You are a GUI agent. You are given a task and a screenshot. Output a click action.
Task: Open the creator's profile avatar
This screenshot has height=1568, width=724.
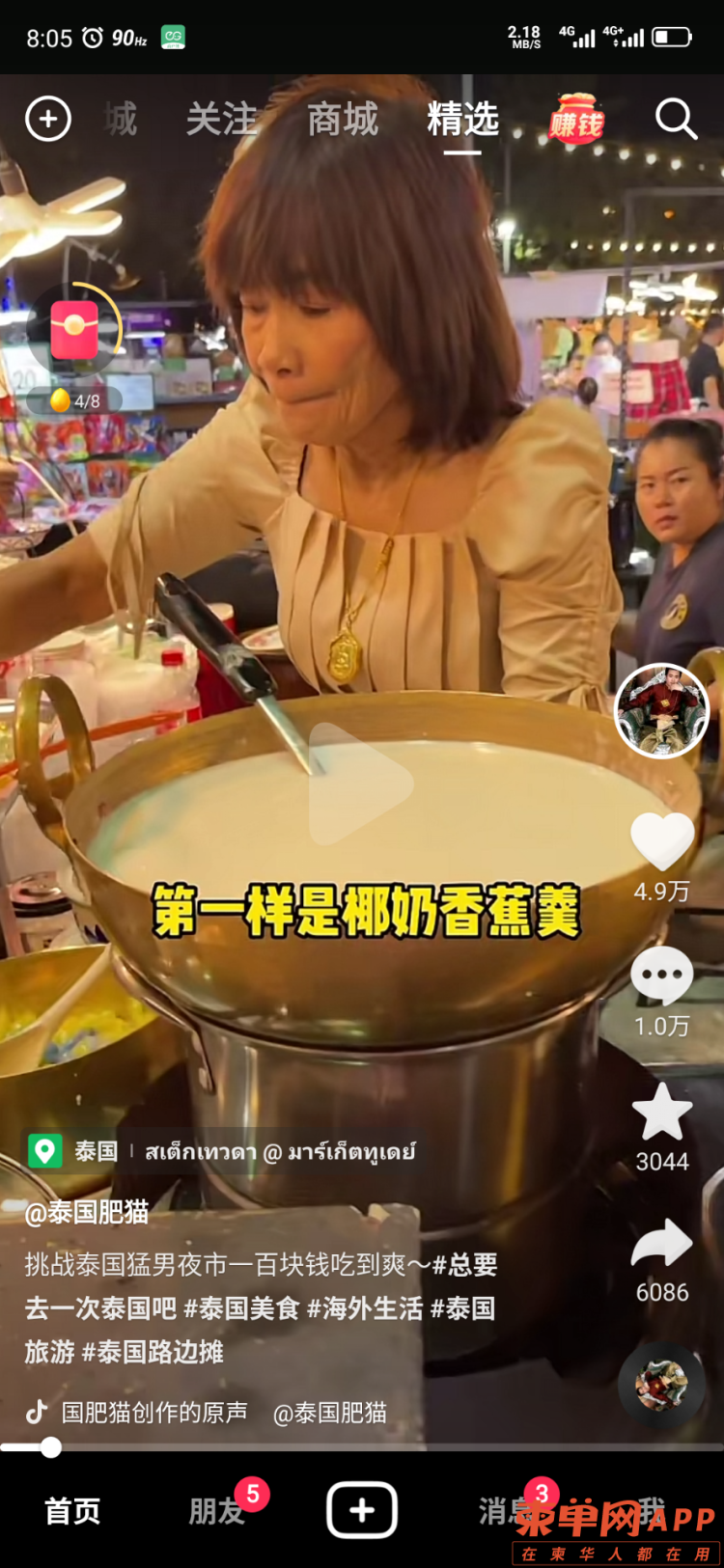tap(662, 711)
